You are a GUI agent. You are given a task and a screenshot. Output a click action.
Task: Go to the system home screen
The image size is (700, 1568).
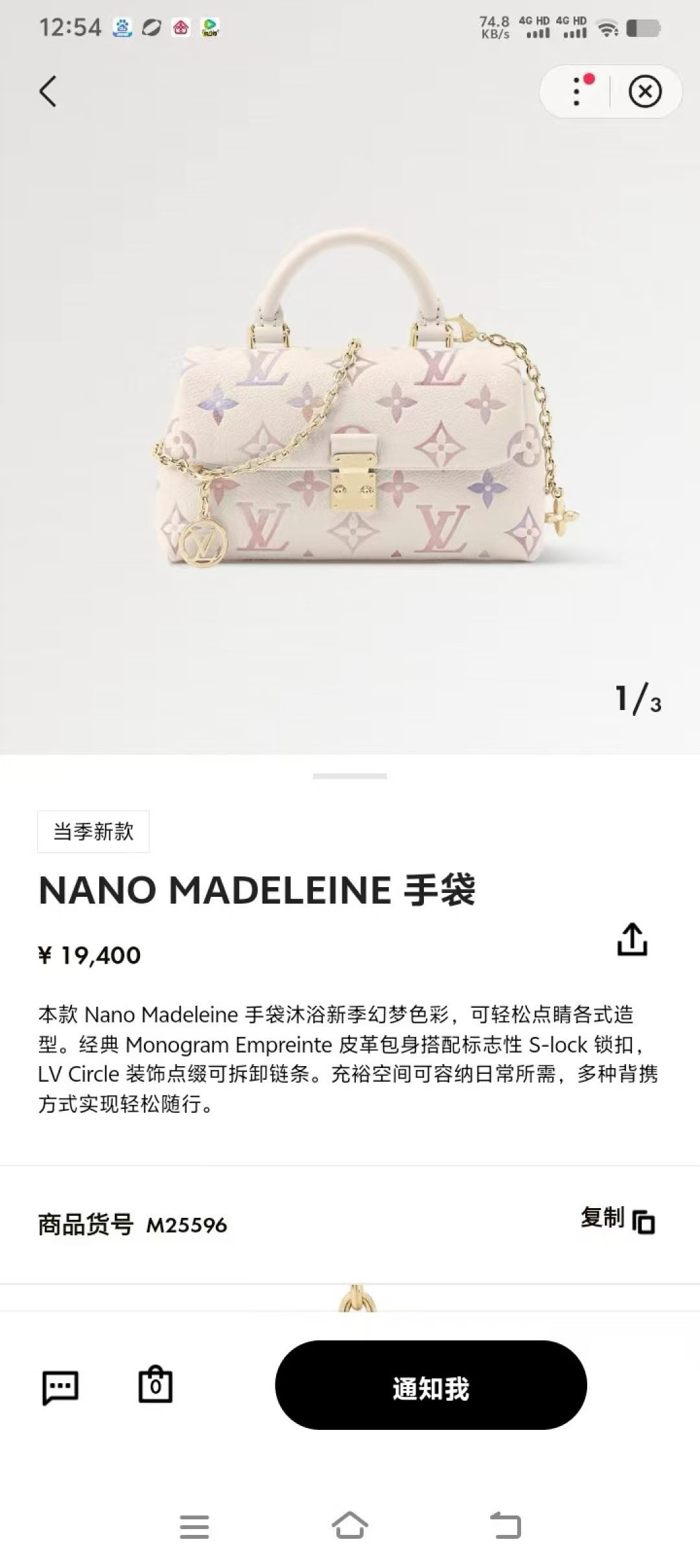pos(350,1526)
